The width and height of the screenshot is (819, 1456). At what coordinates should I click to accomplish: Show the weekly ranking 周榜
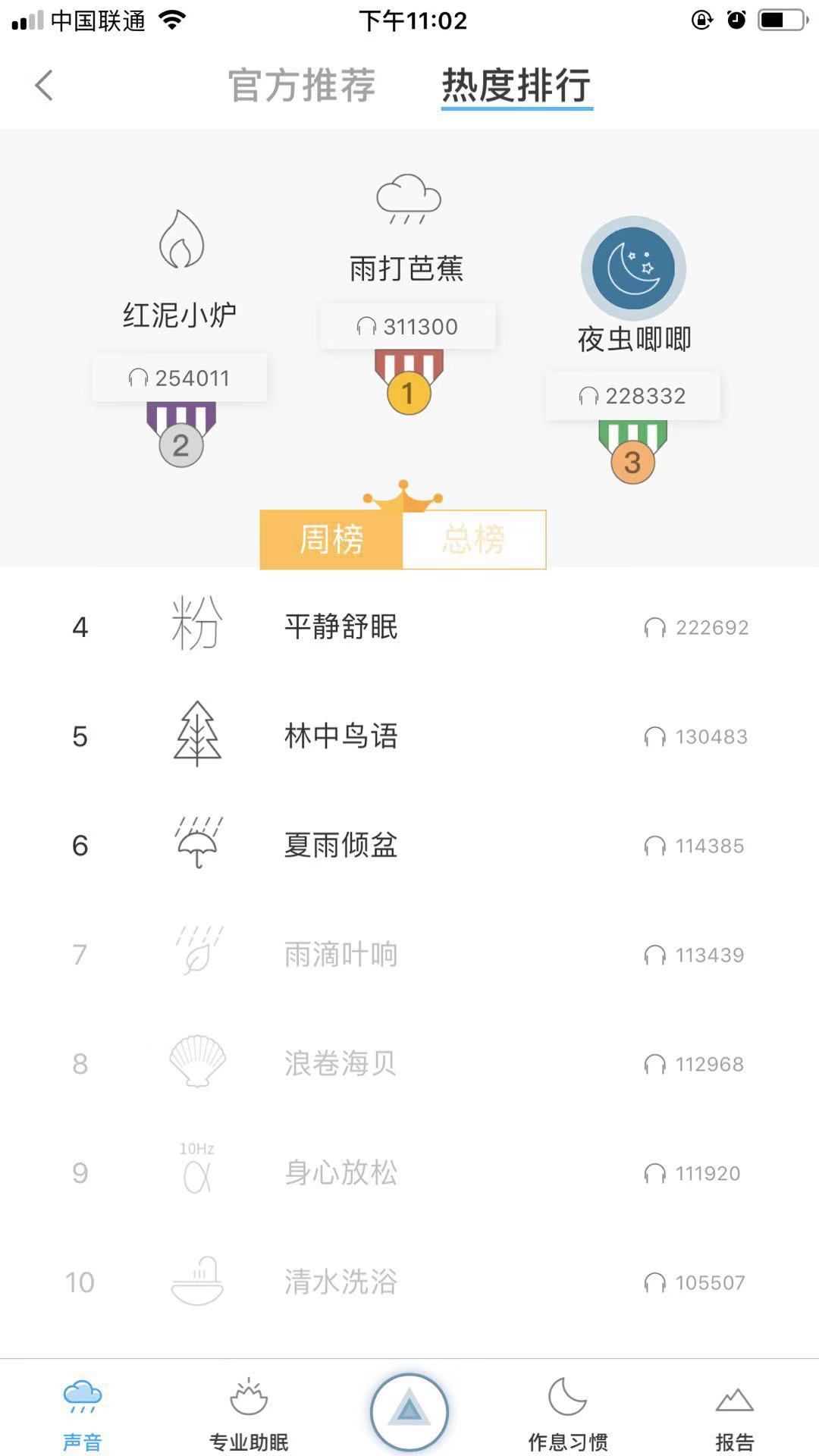[331, 539]
